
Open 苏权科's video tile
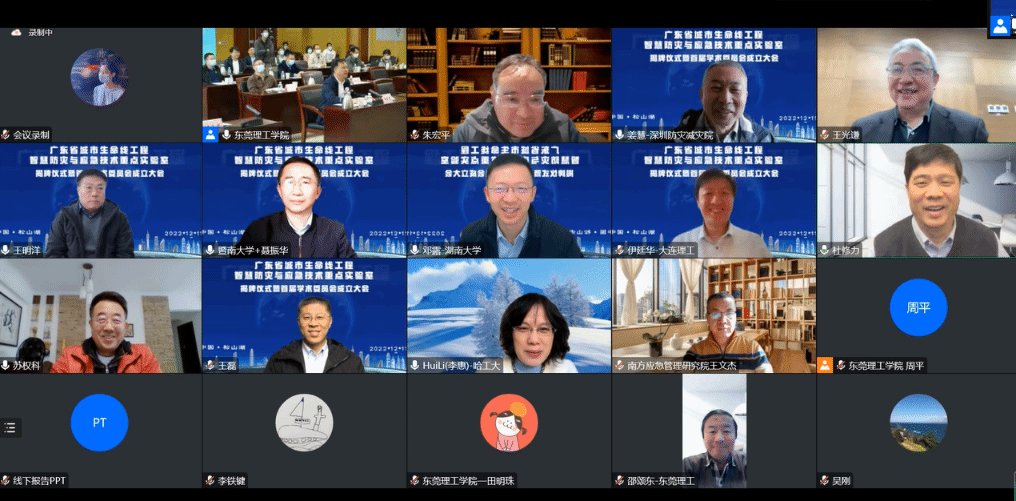100,315
